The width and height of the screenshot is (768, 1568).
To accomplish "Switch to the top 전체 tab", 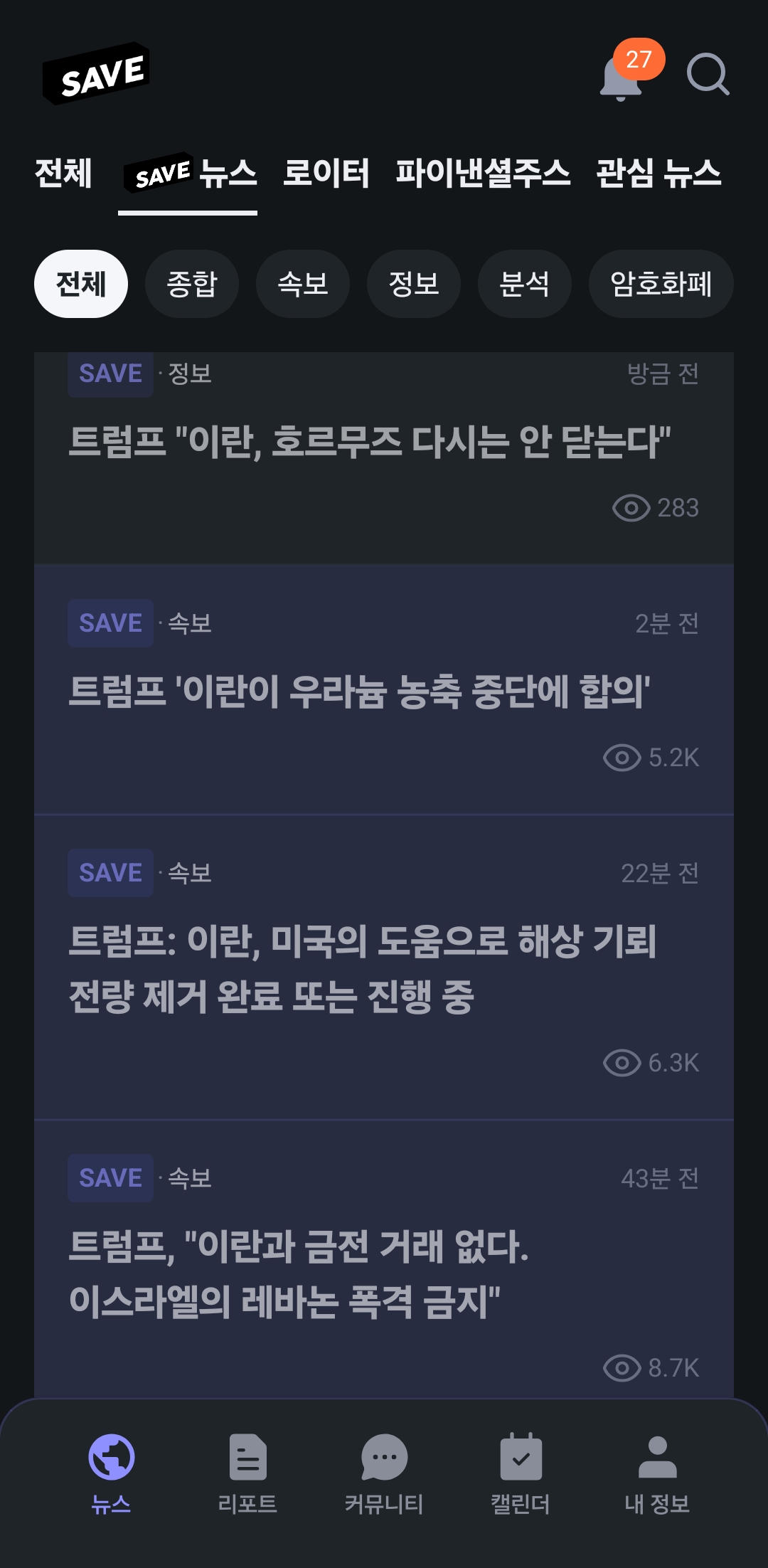I will coord(63,173).
